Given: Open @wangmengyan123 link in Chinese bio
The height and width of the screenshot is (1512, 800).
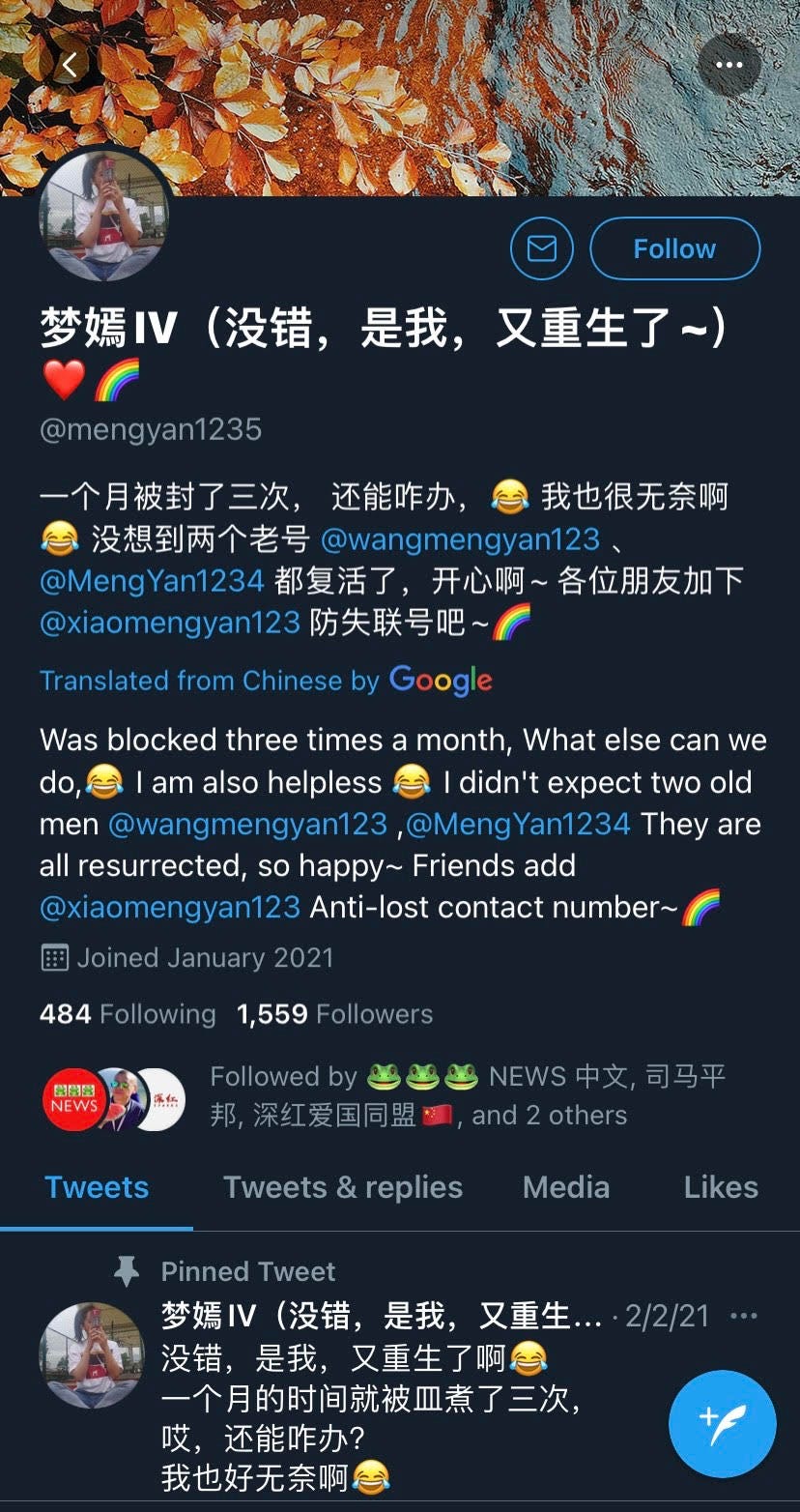Looking at the screenshot, I should pyautogui.click(x=460, y=539).
